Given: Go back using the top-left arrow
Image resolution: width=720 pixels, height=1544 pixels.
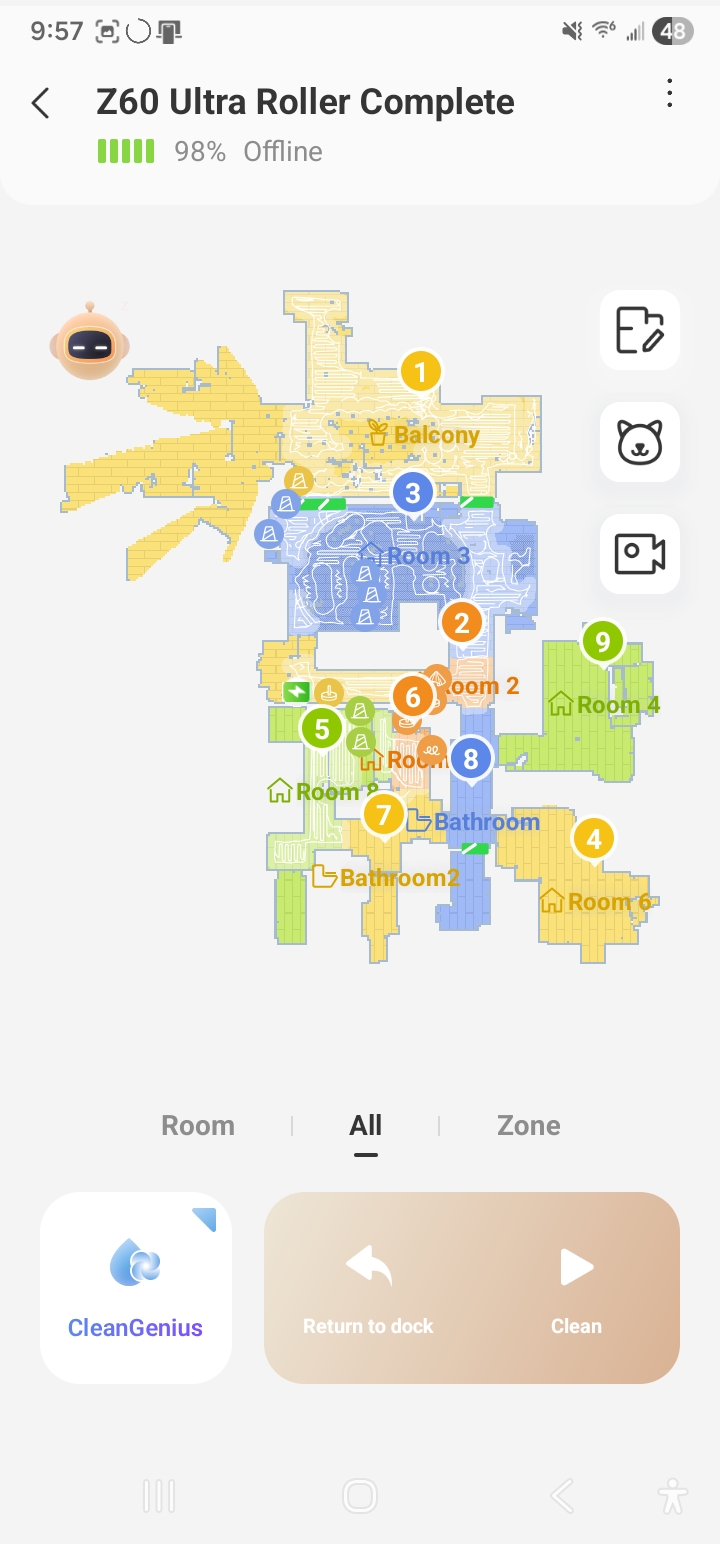Looking at the screenshot, I should pyautogui.click(x=41, y=103).
